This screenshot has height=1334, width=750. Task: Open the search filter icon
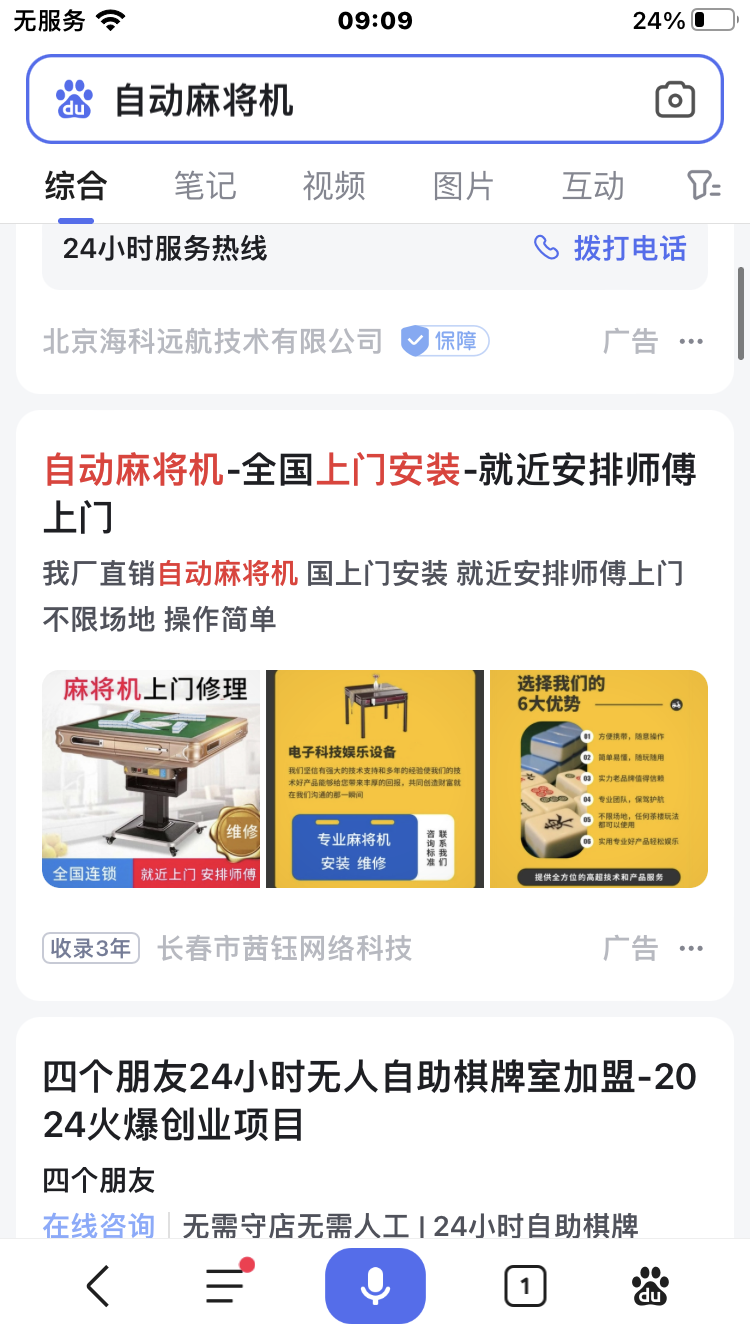pyautogui.click(x=703, y=186)
